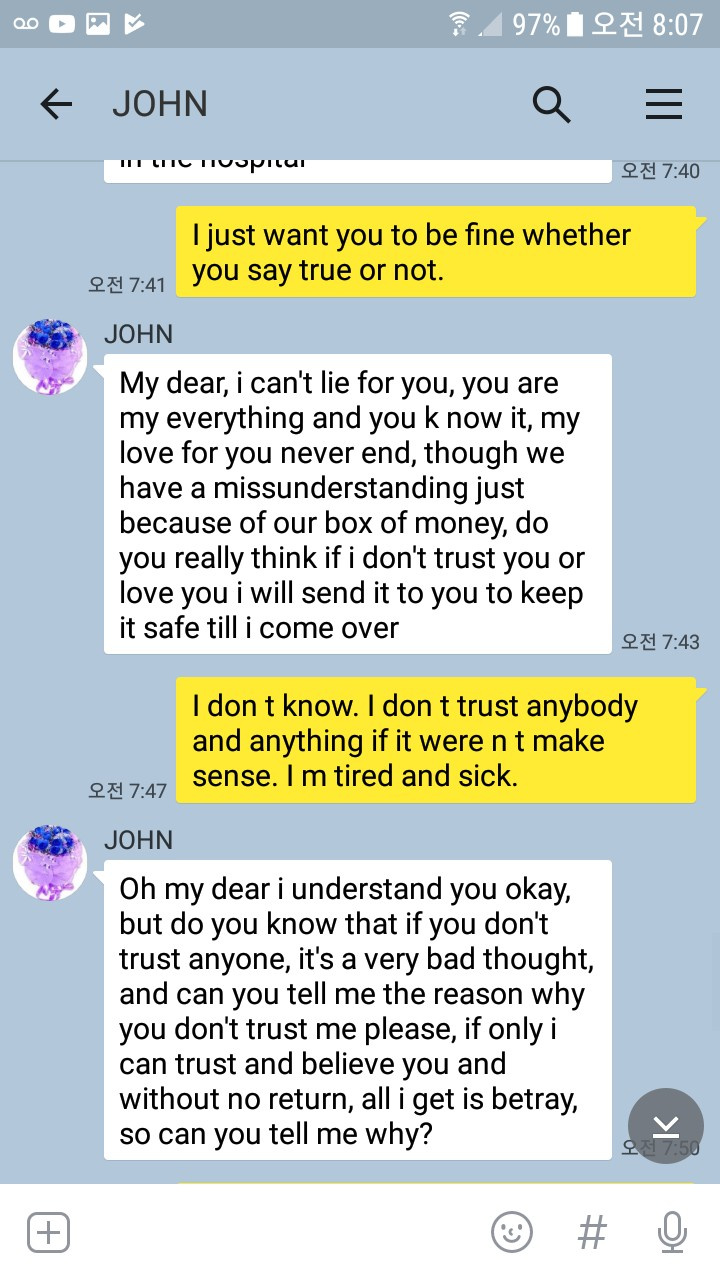The width and height of the screenshot is (720, 1280).
Task: Start voice input with the microphone
Action: pos(672,1232)
